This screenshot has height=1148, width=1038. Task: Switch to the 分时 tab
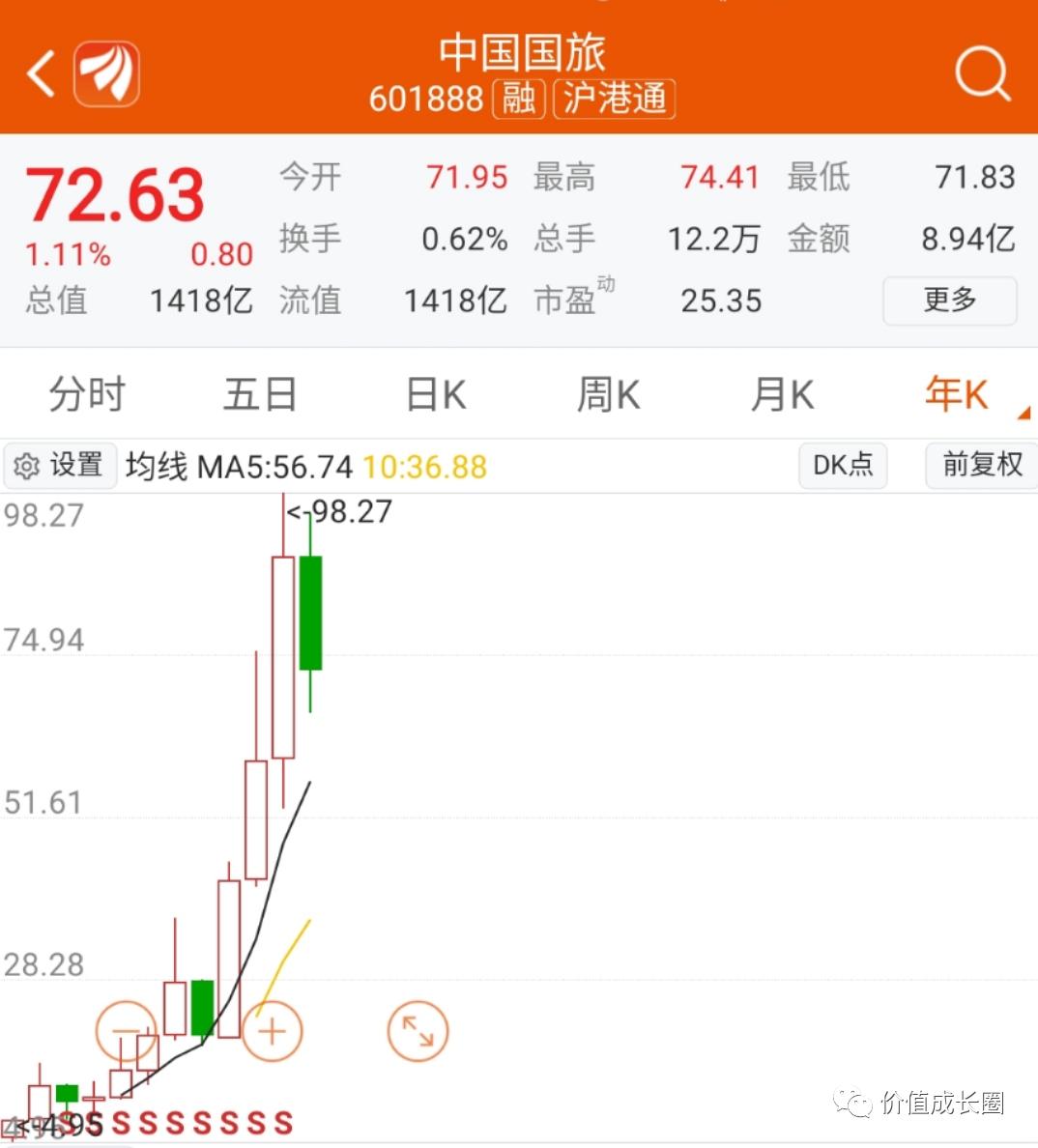tap(87, 393)
